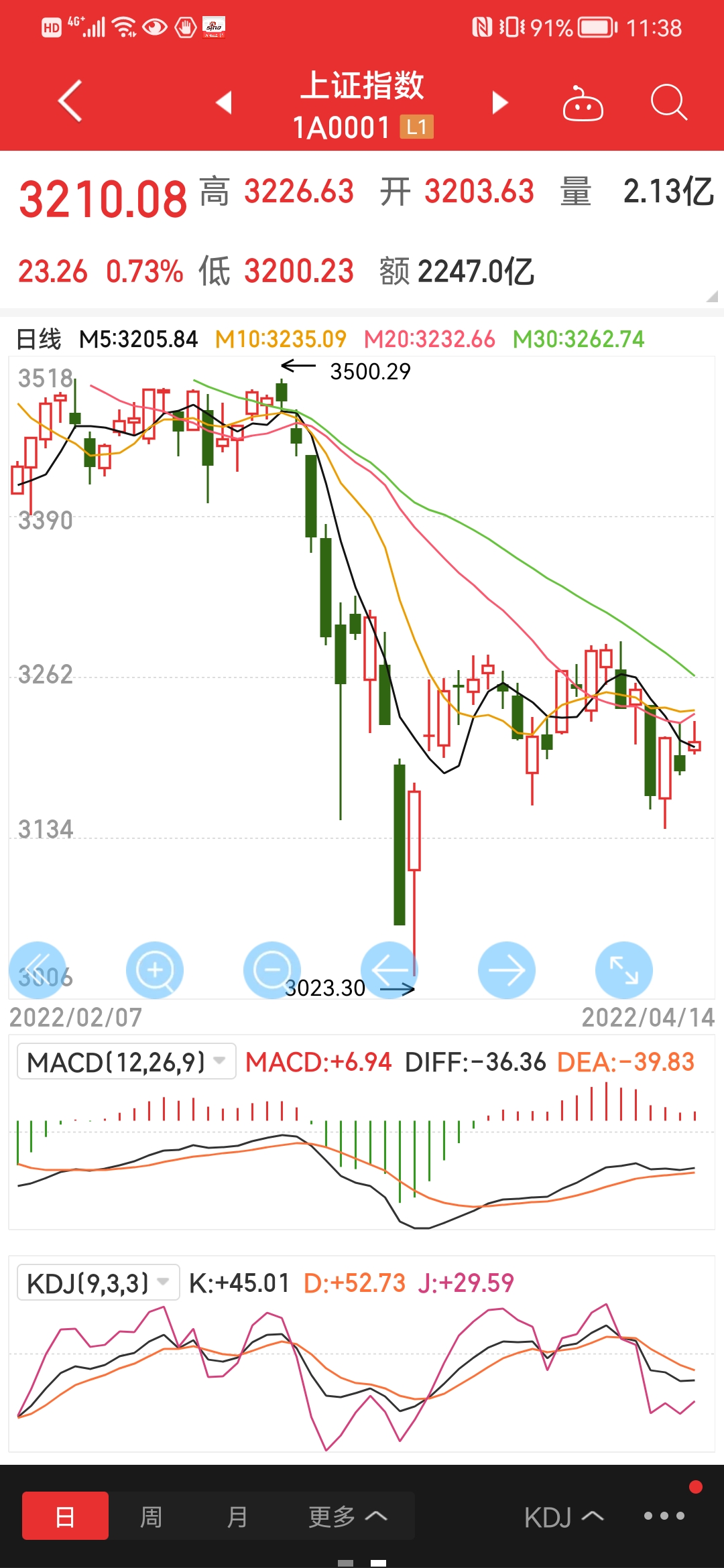This screenshot has width=724, height=1568.
Task: Expand 更多 period options
Action: [x=347, y=1516]
